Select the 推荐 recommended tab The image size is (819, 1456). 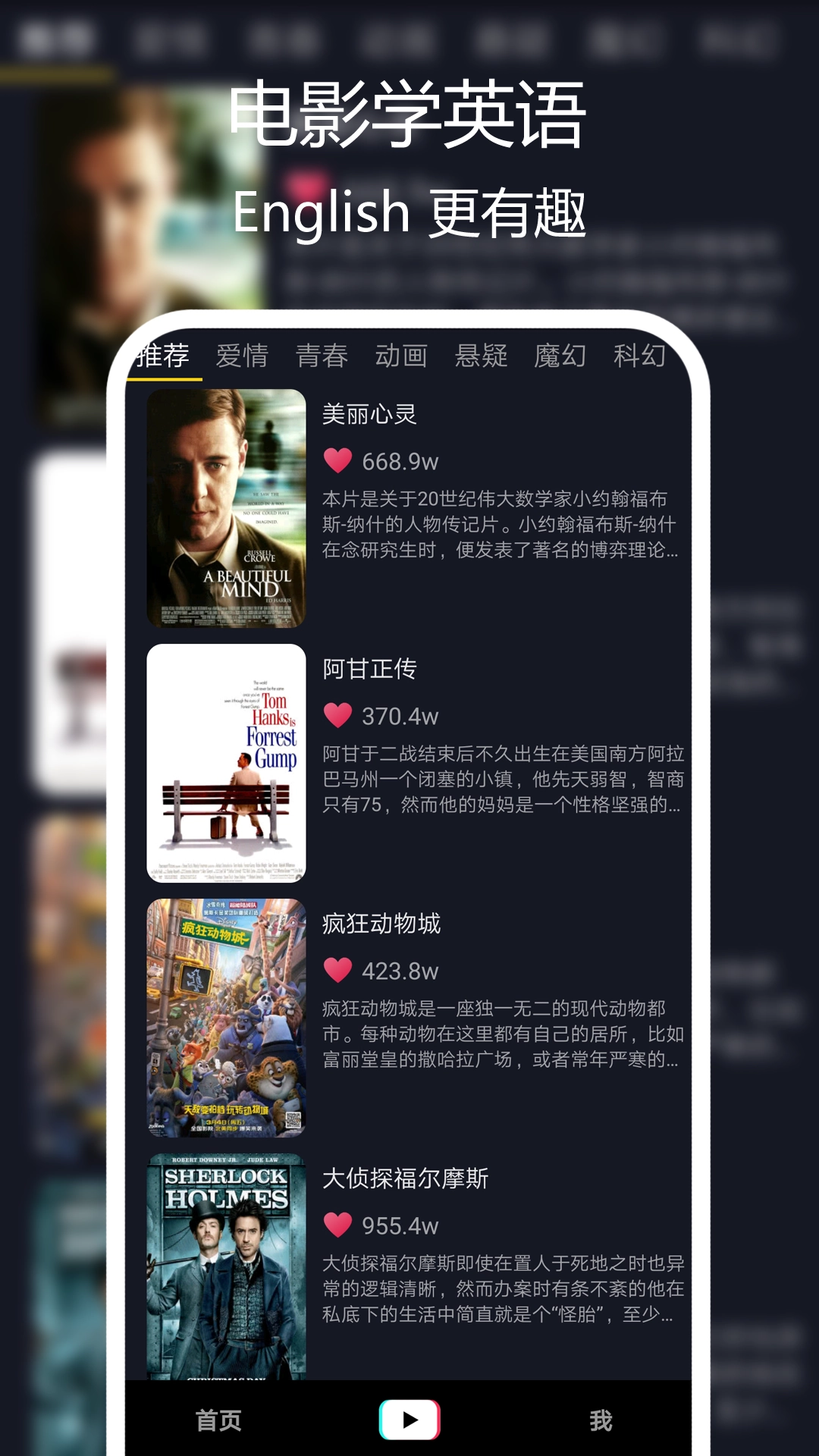(163, 356)
